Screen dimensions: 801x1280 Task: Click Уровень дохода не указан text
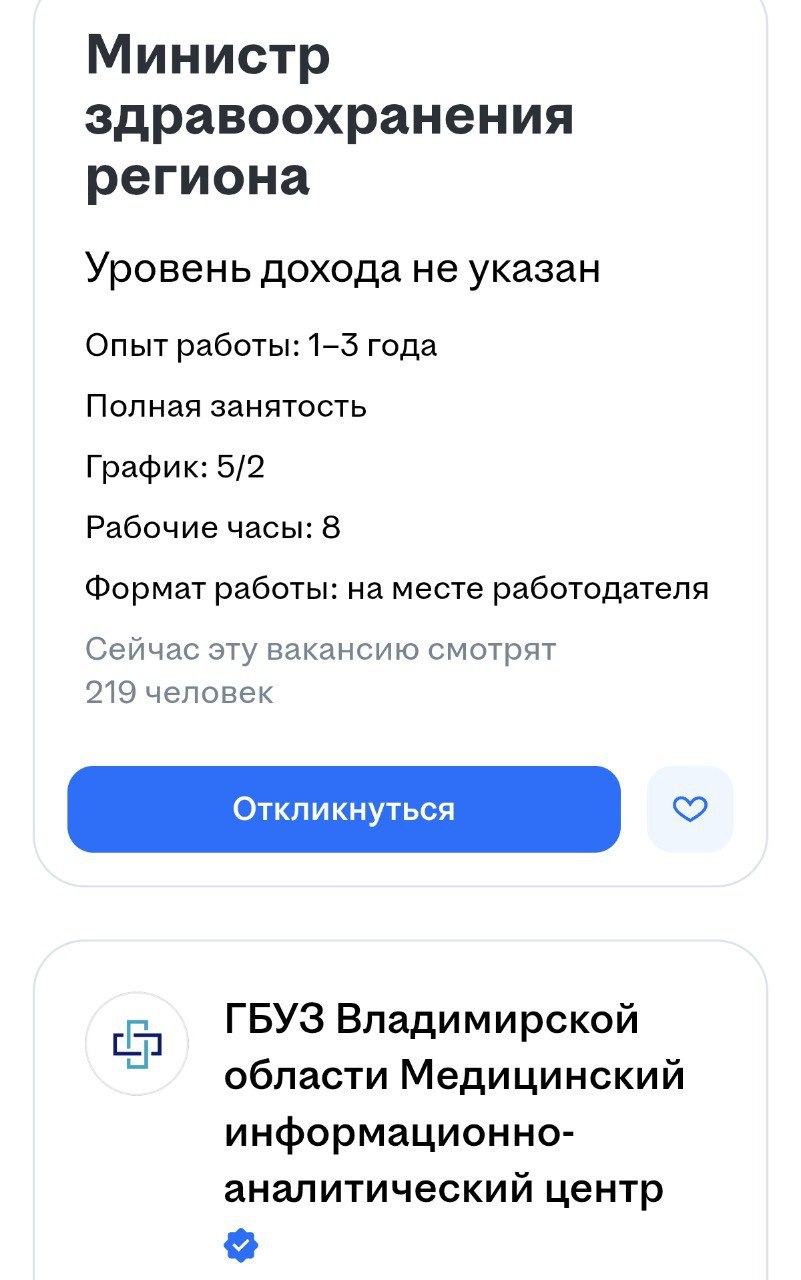pos(342,265)
